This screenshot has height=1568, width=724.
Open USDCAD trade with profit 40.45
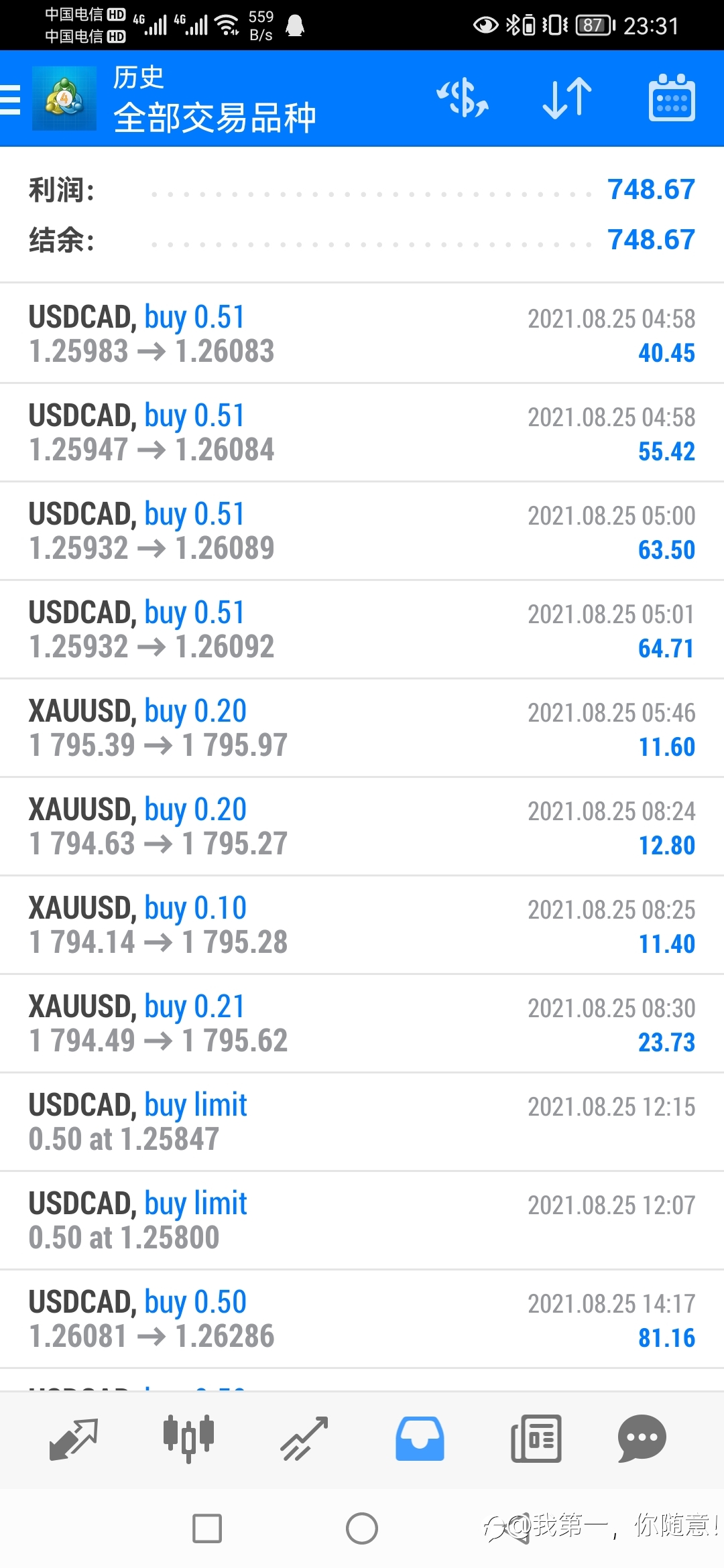[x=362, y=334]
